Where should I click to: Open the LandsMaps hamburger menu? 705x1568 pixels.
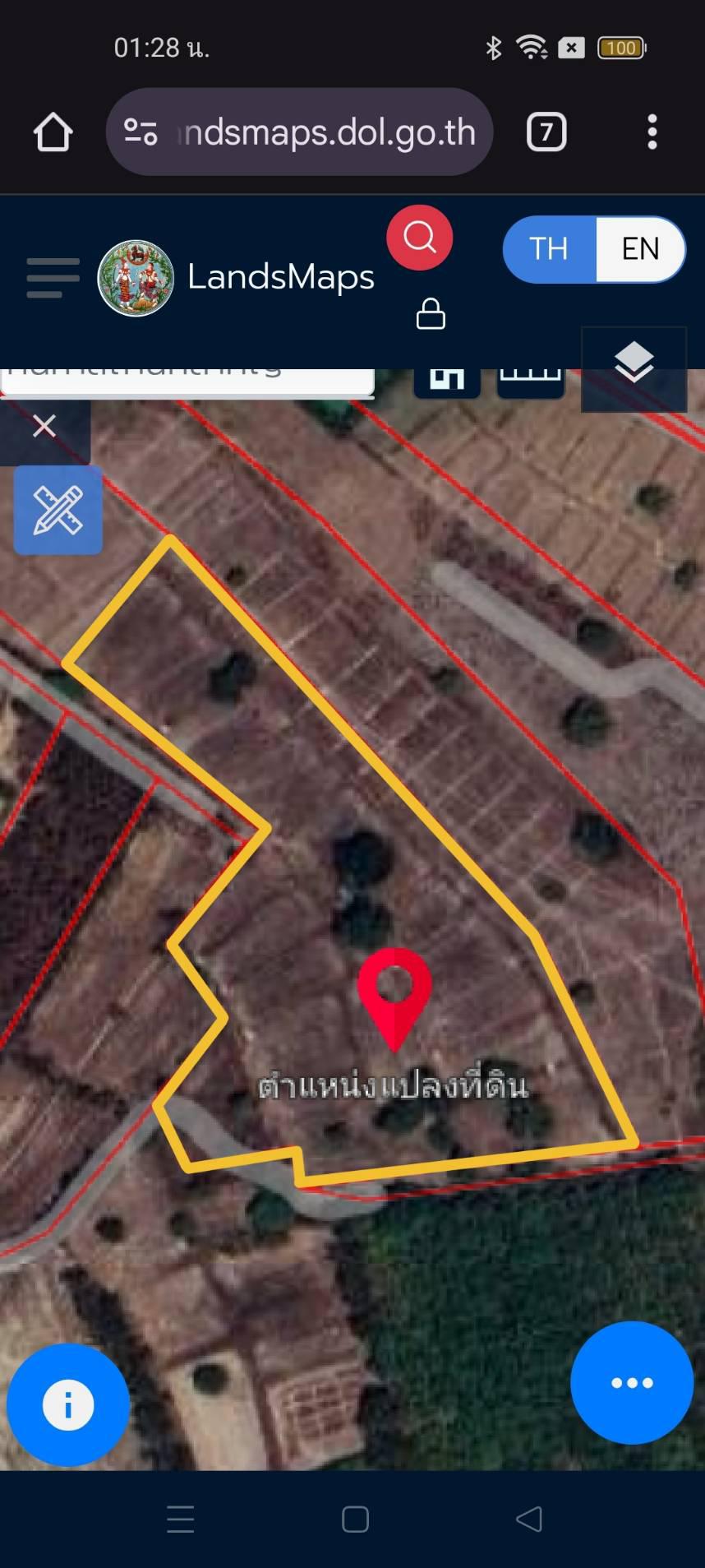(x=53, y=277)
